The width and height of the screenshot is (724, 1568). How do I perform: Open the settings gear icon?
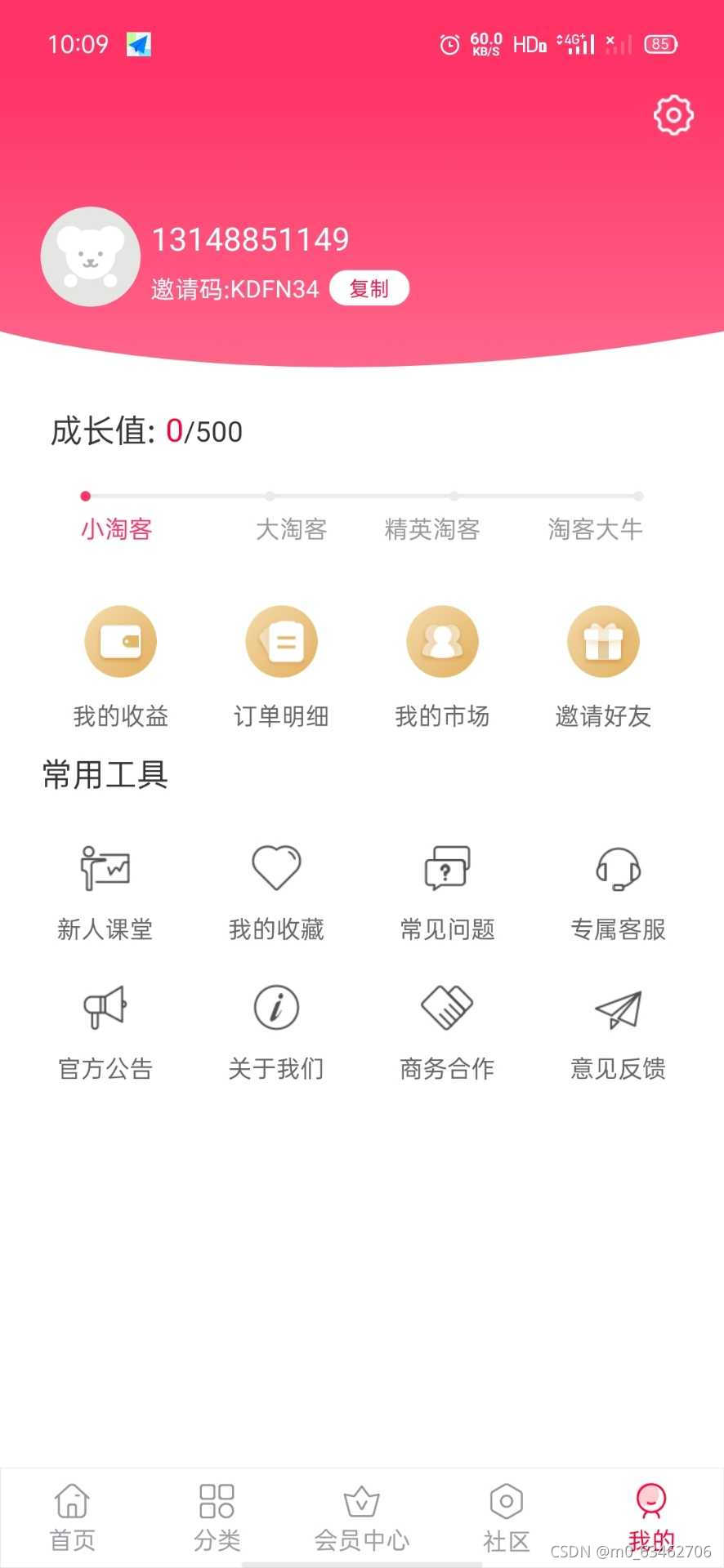[673, 115]
